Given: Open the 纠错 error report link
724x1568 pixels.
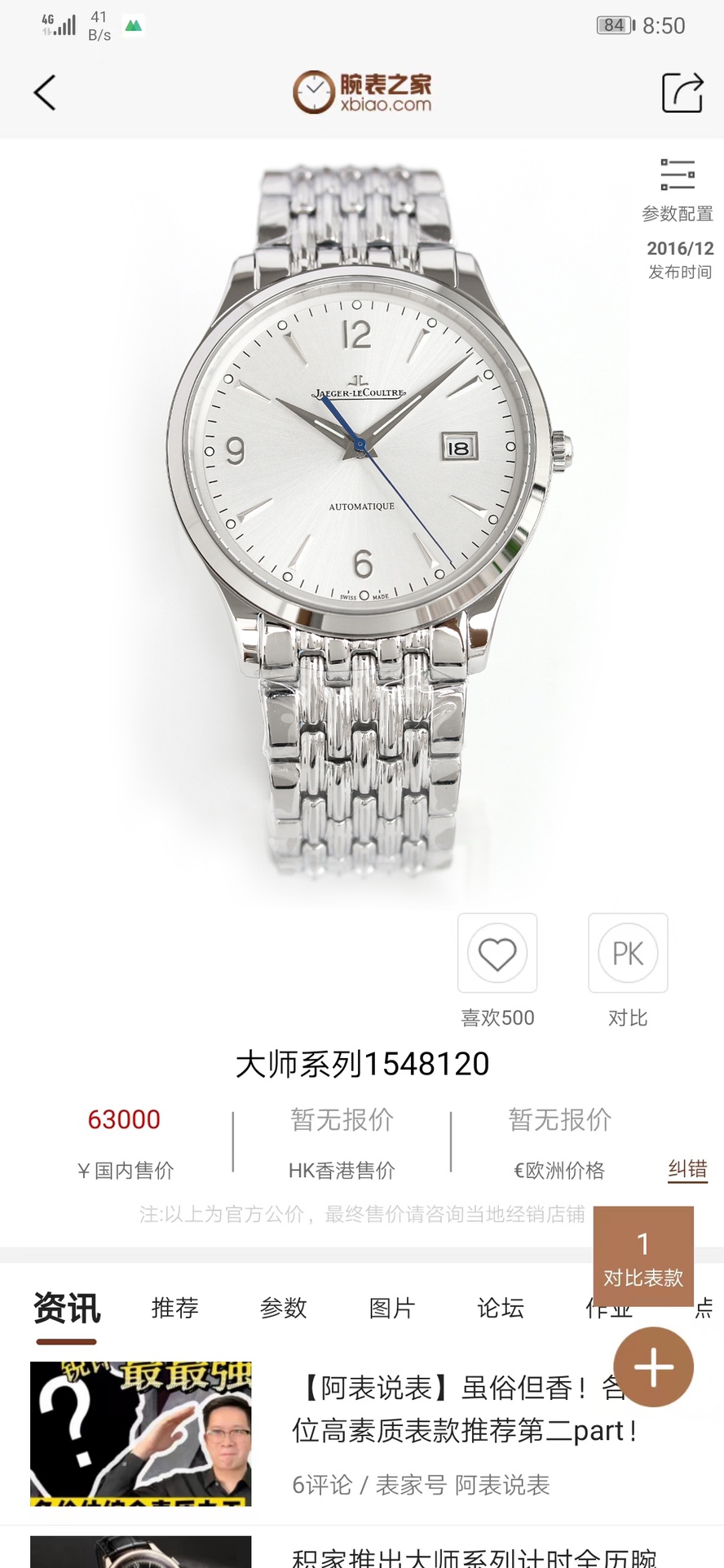Looking at the screenshot, I should (686, 1169).
